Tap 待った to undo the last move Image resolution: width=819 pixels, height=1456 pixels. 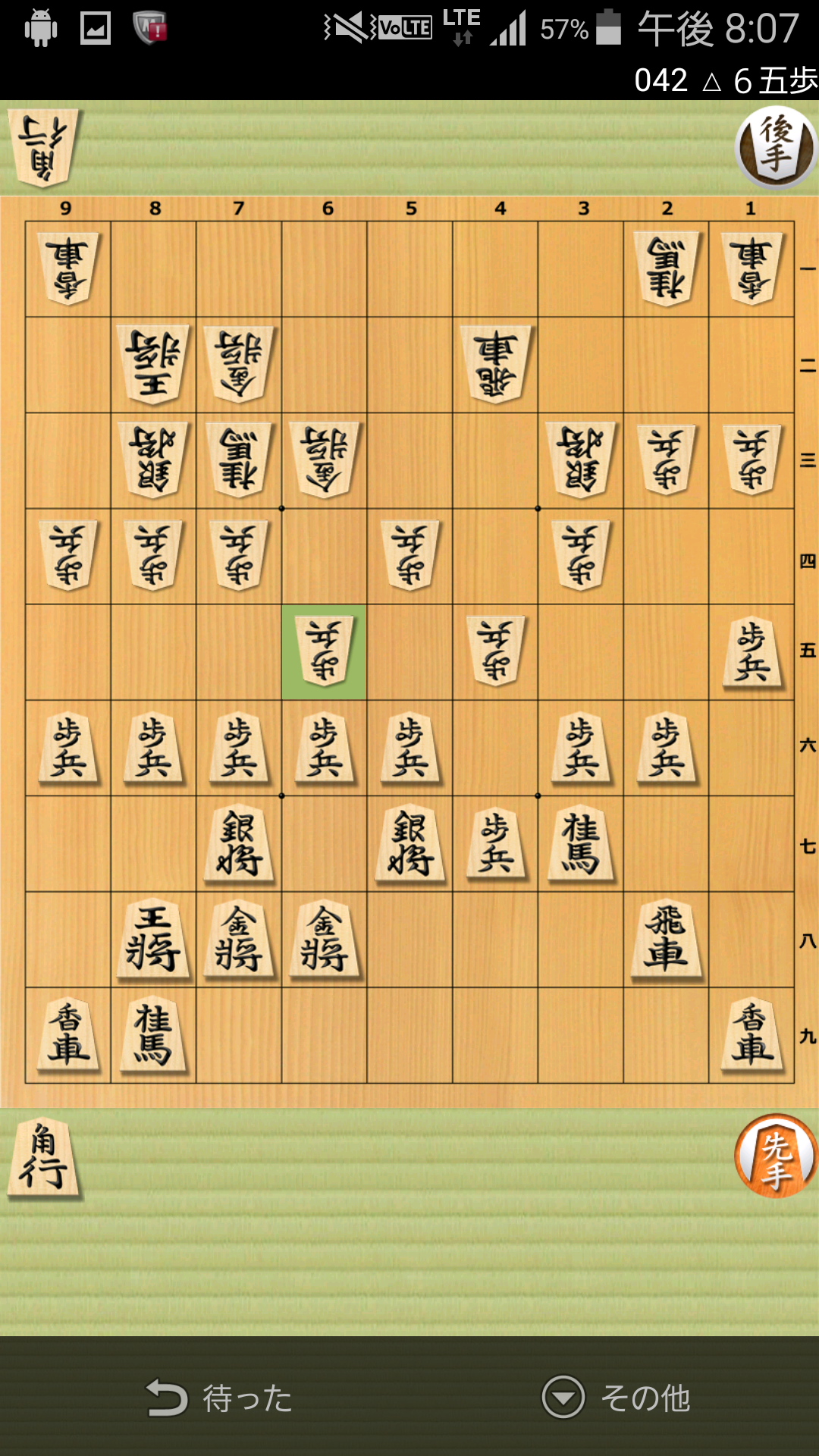(x=220, y=1398)
